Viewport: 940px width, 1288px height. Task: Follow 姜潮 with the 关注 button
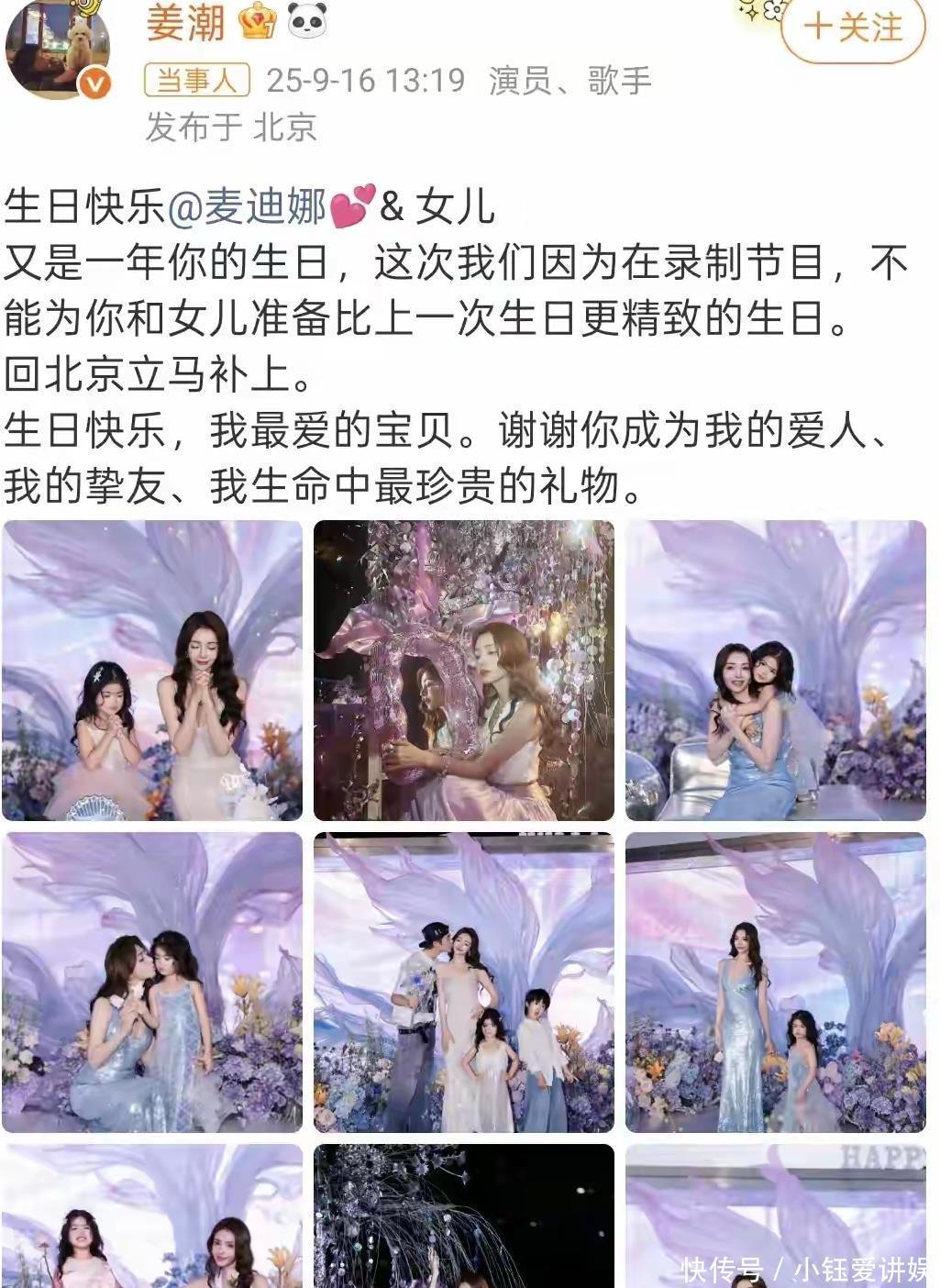pos(853,28)
